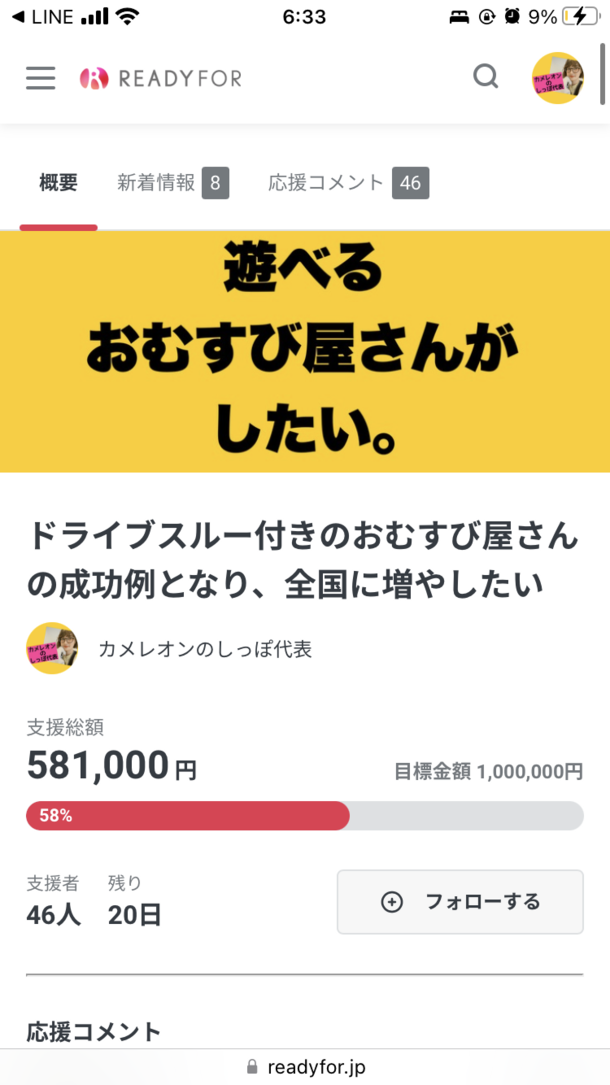The height and width of the screenshot is (1085, 610).
Task: Open the hamburger menu
Action: tap(41, 78)
